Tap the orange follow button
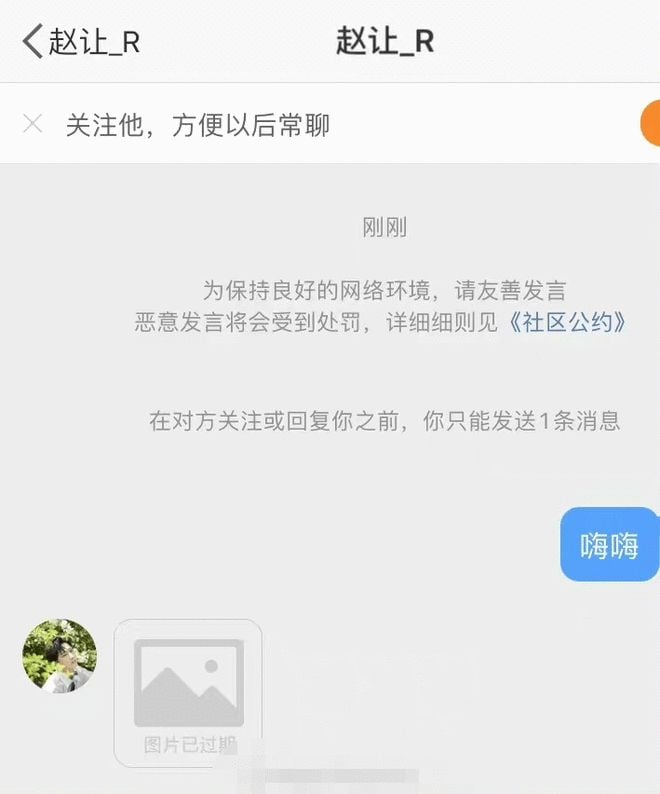The image size is (660, 794). coord(650,124)
